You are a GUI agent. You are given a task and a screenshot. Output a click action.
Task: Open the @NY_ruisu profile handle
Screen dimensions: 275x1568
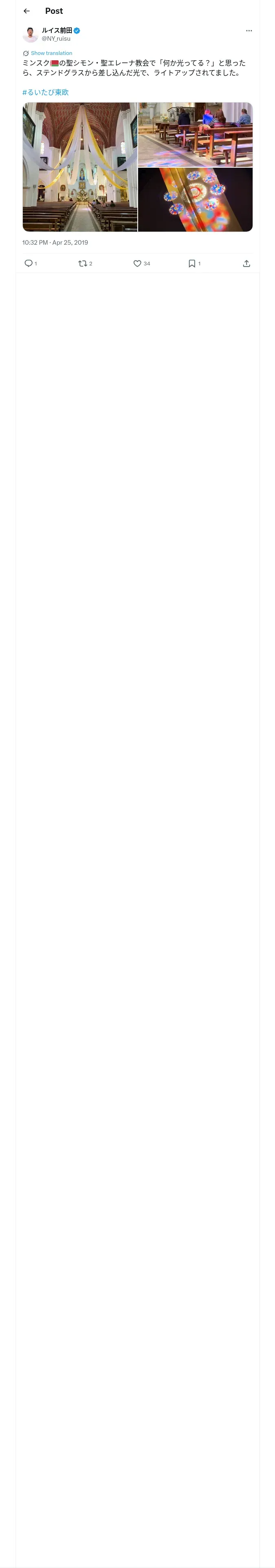tap(56, 39)
